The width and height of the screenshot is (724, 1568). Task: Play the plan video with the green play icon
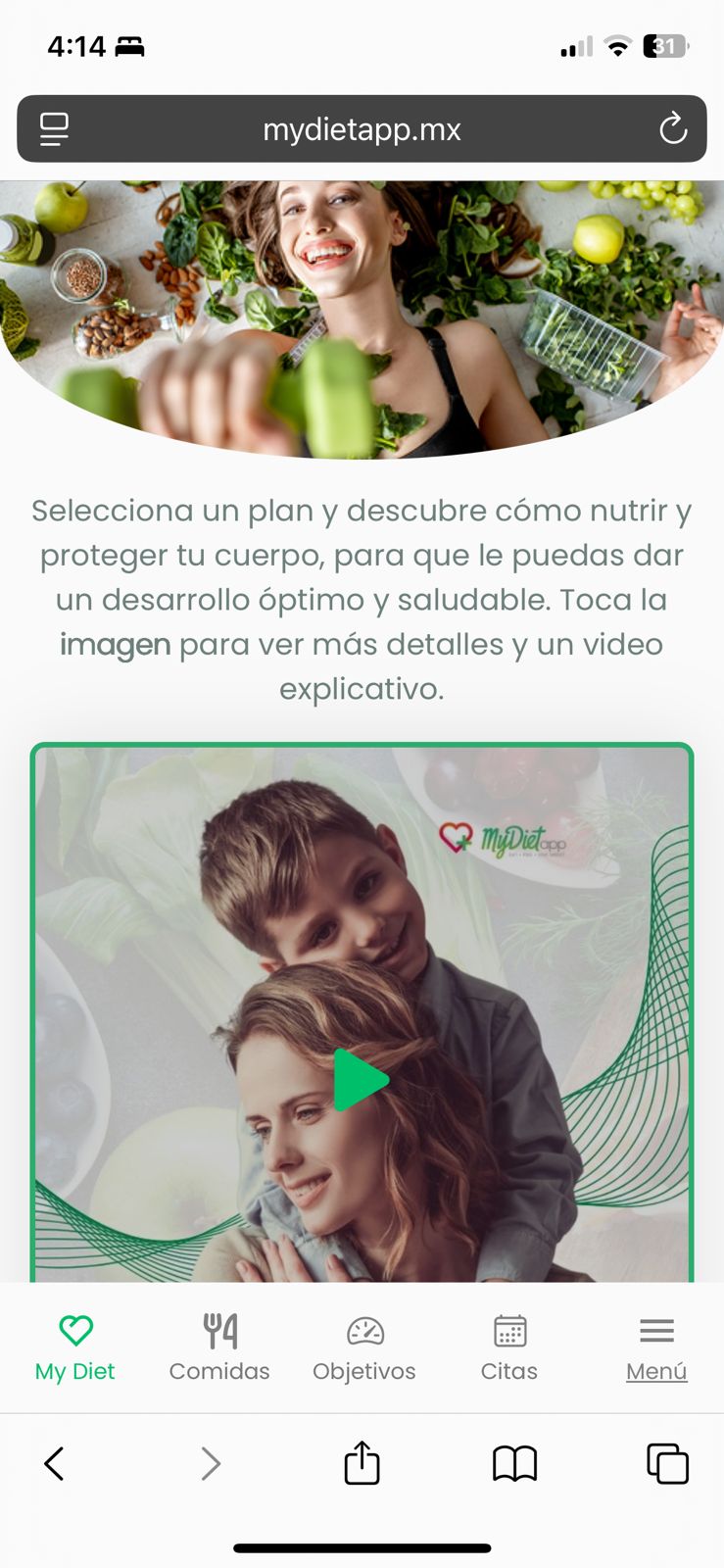point(361,1079)
